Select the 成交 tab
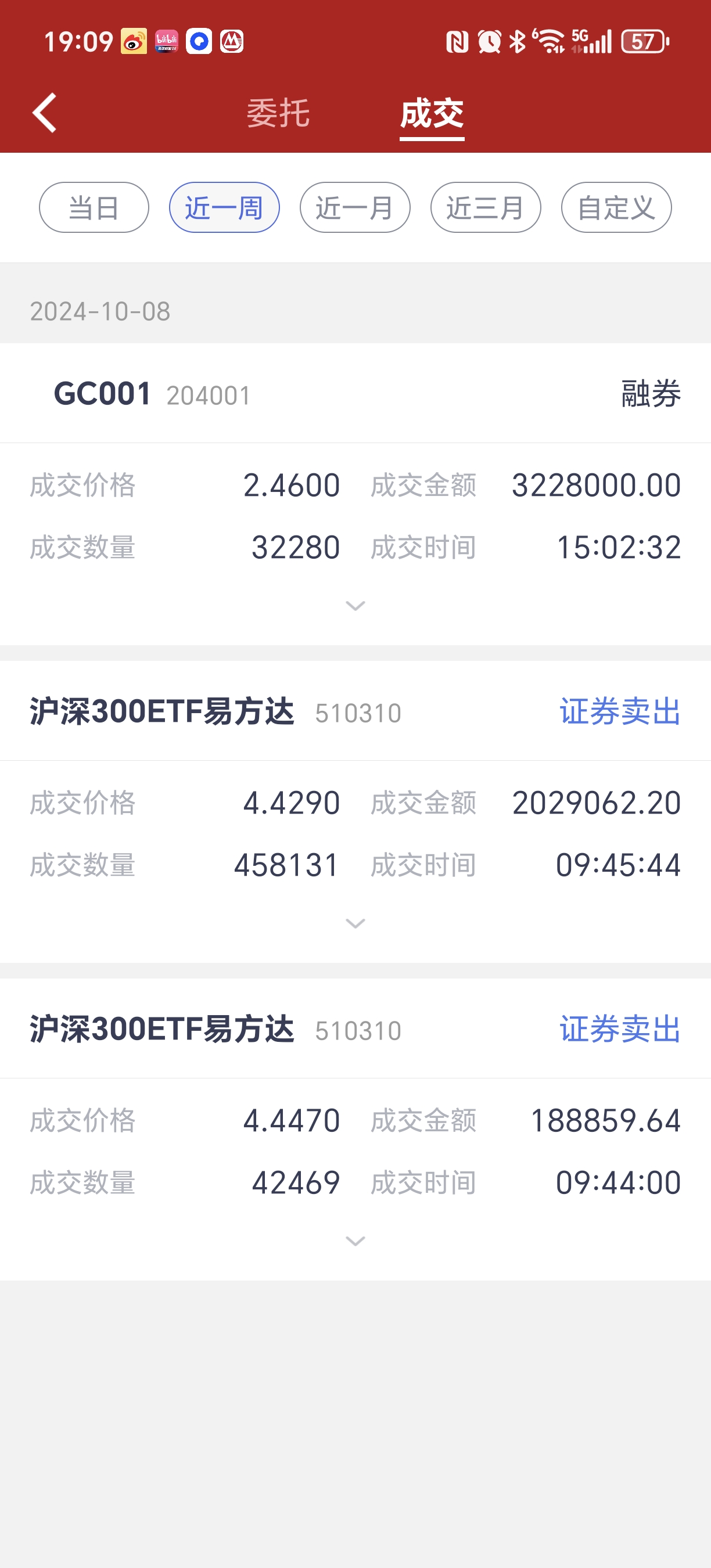This screenshot has height=1568, width=711. [432, 113]
